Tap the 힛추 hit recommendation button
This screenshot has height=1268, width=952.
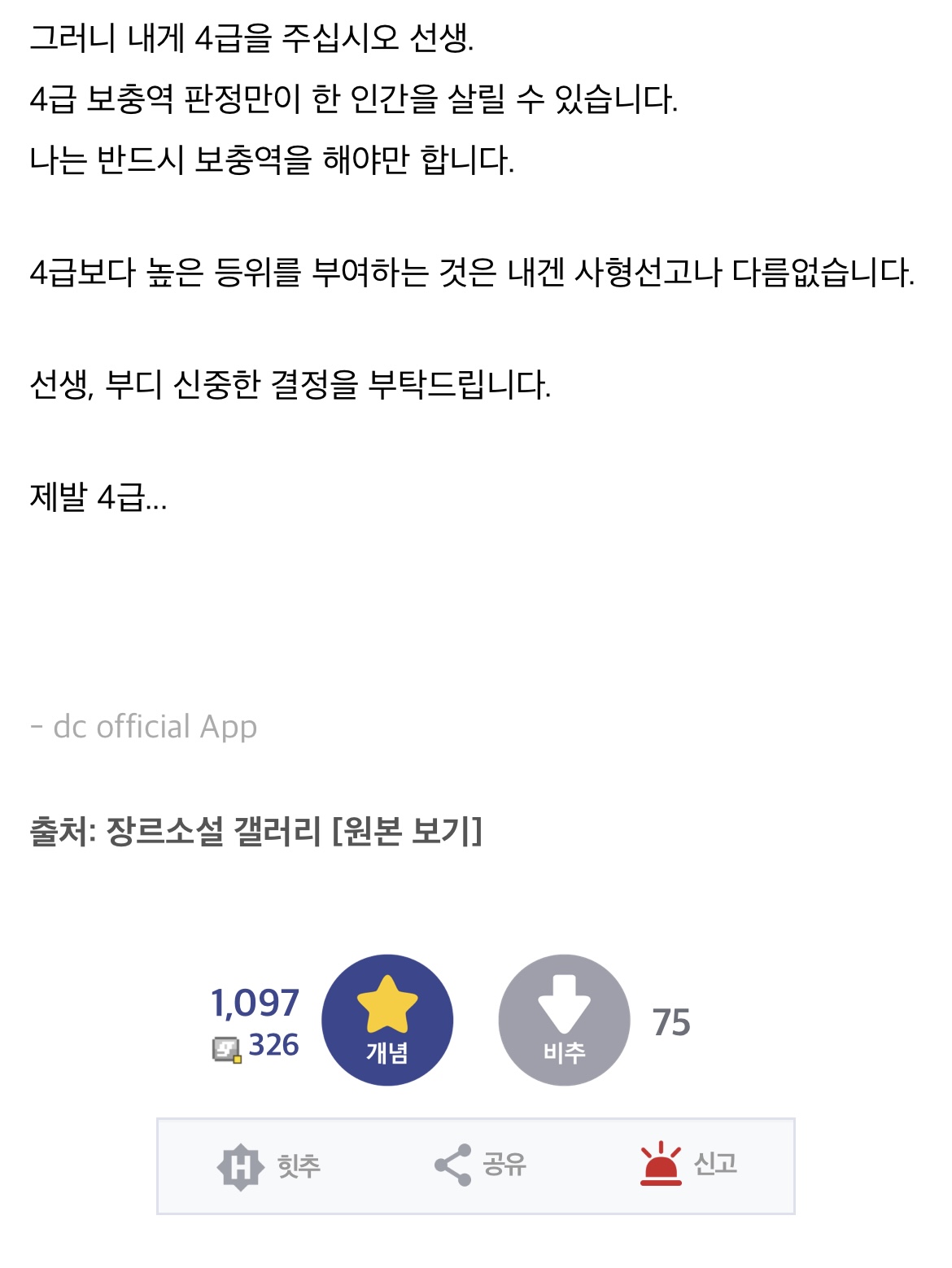[269, 1165]
